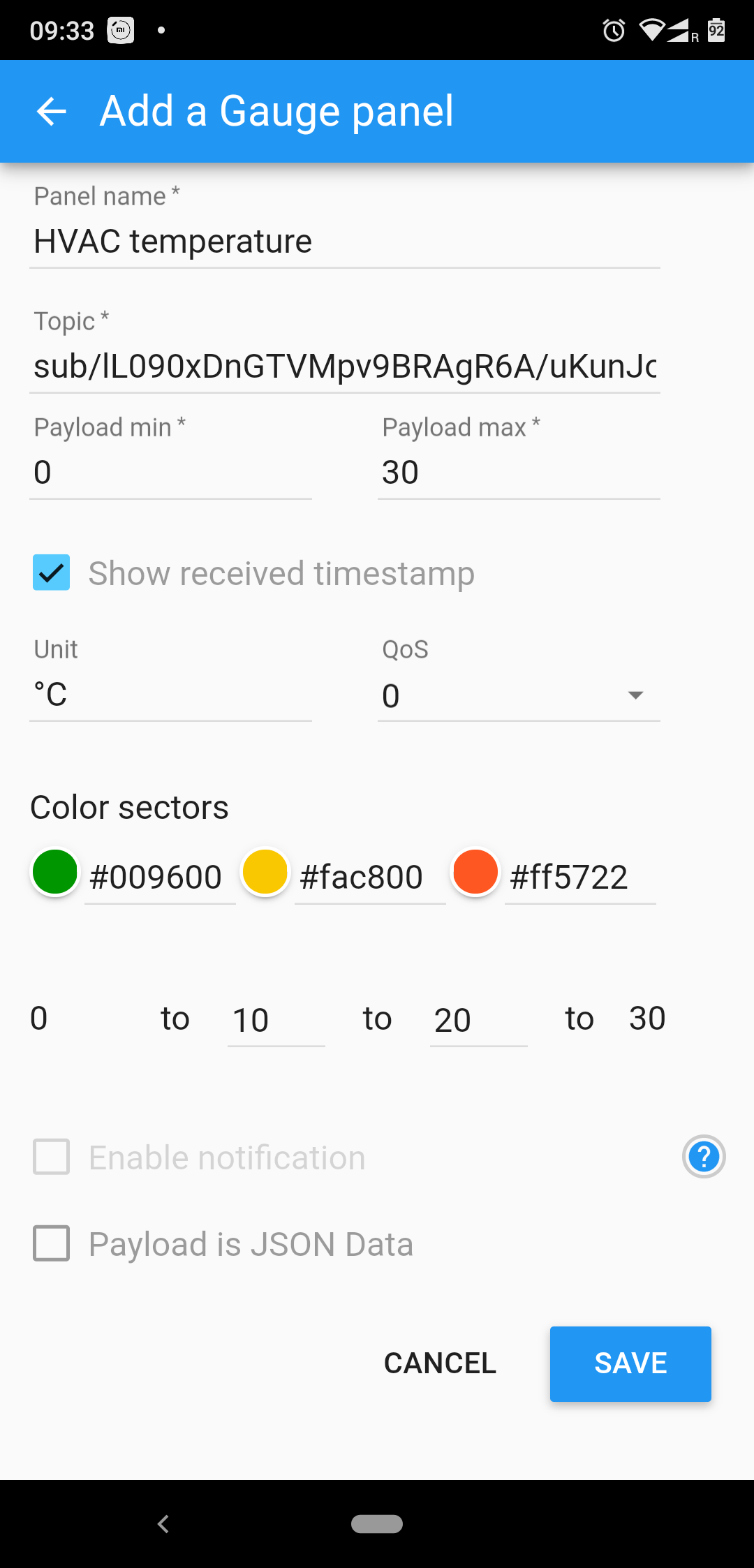Edit the Payload min value
The width and height of the screenshot is (754, 1568).
[x=170, y=473]
